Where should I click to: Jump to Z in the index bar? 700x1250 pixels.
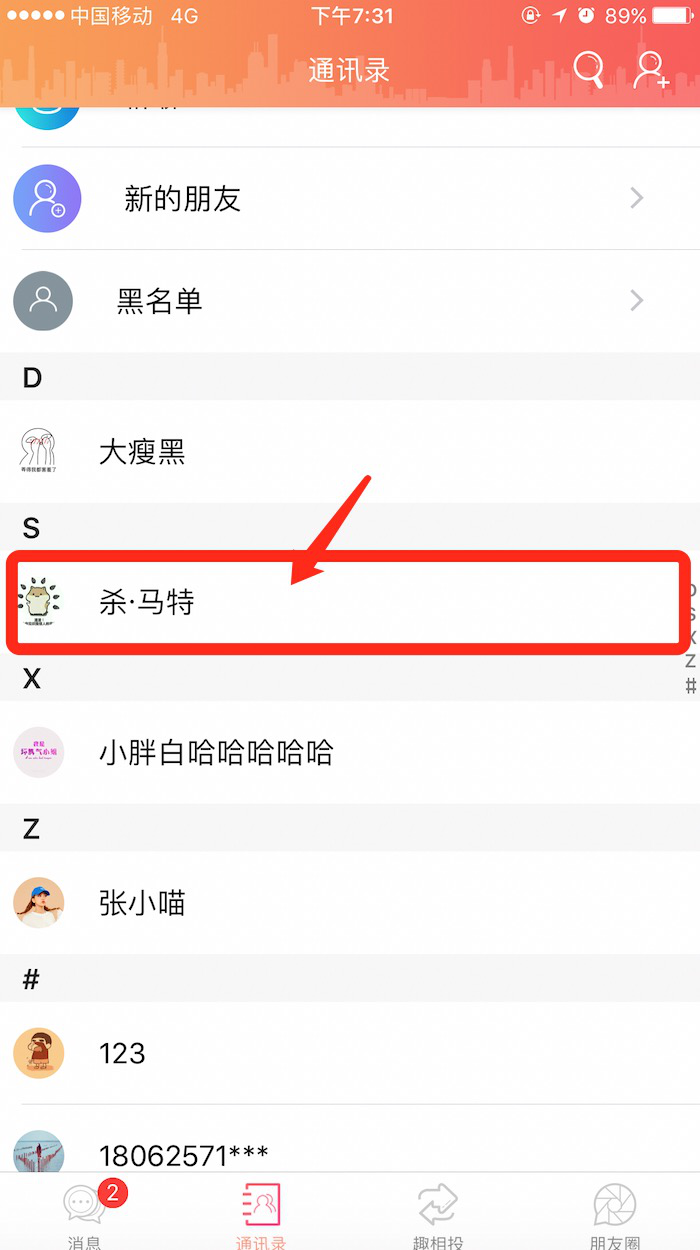point(690,662)
